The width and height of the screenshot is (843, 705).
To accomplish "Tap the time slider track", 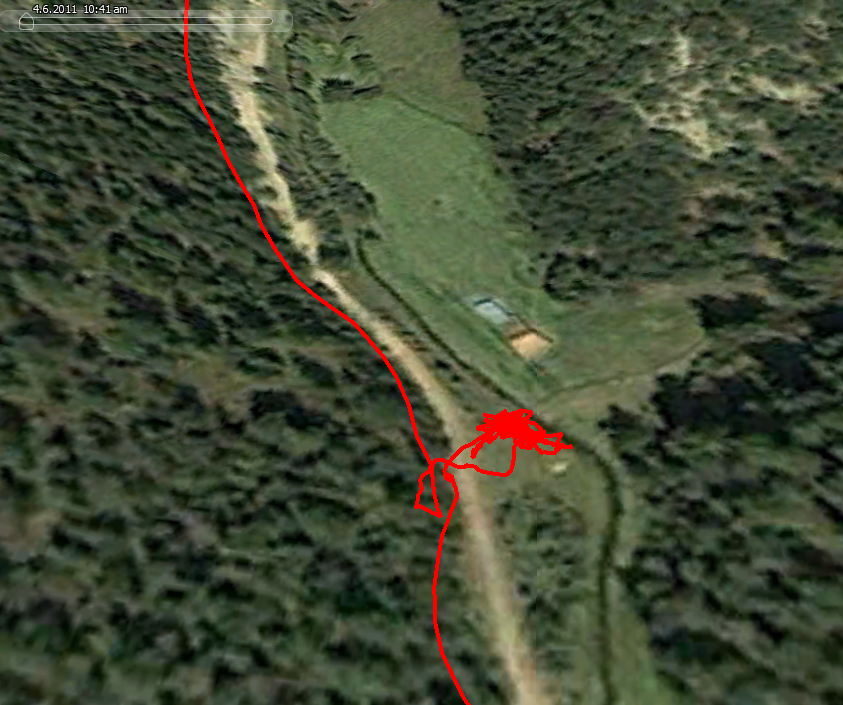I will point(150,21).
